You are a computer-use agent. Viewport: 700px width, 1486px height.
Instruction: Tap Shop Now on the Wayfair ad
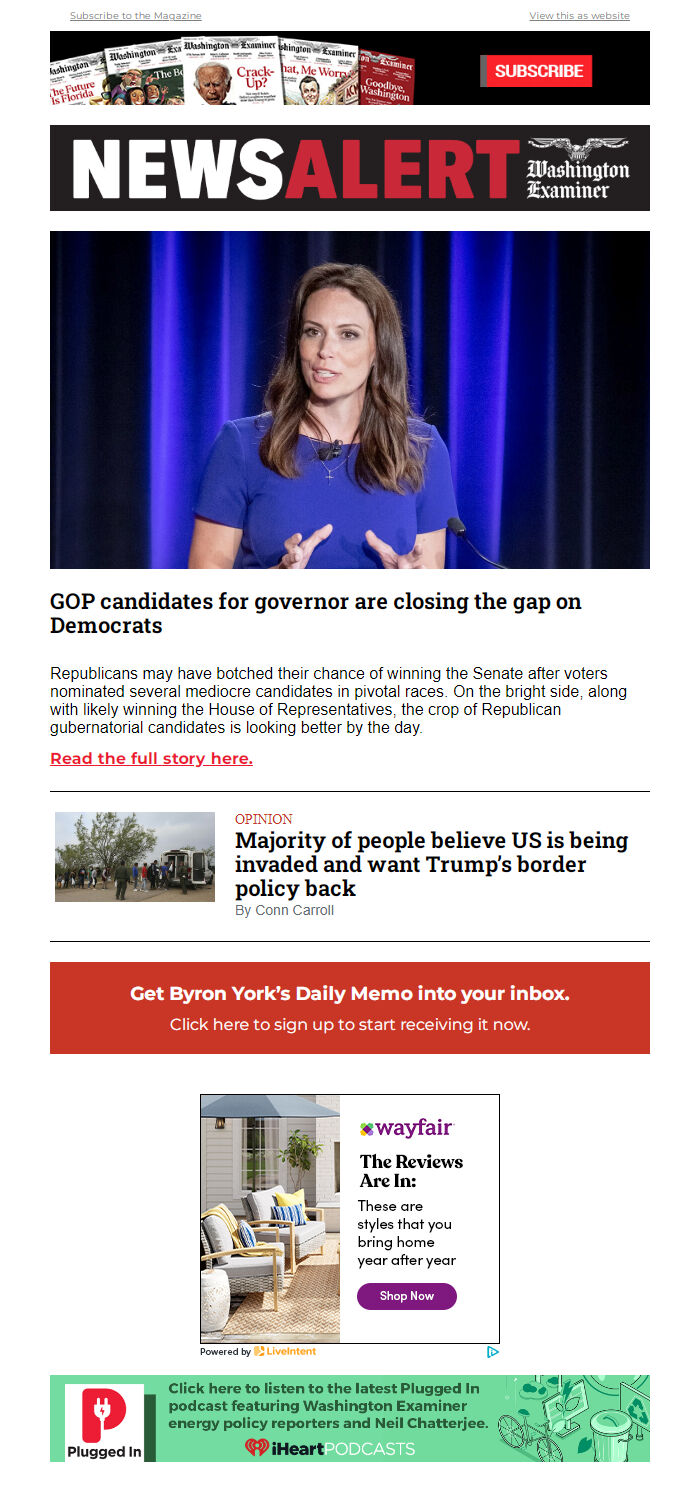(x=406, y=1296)
